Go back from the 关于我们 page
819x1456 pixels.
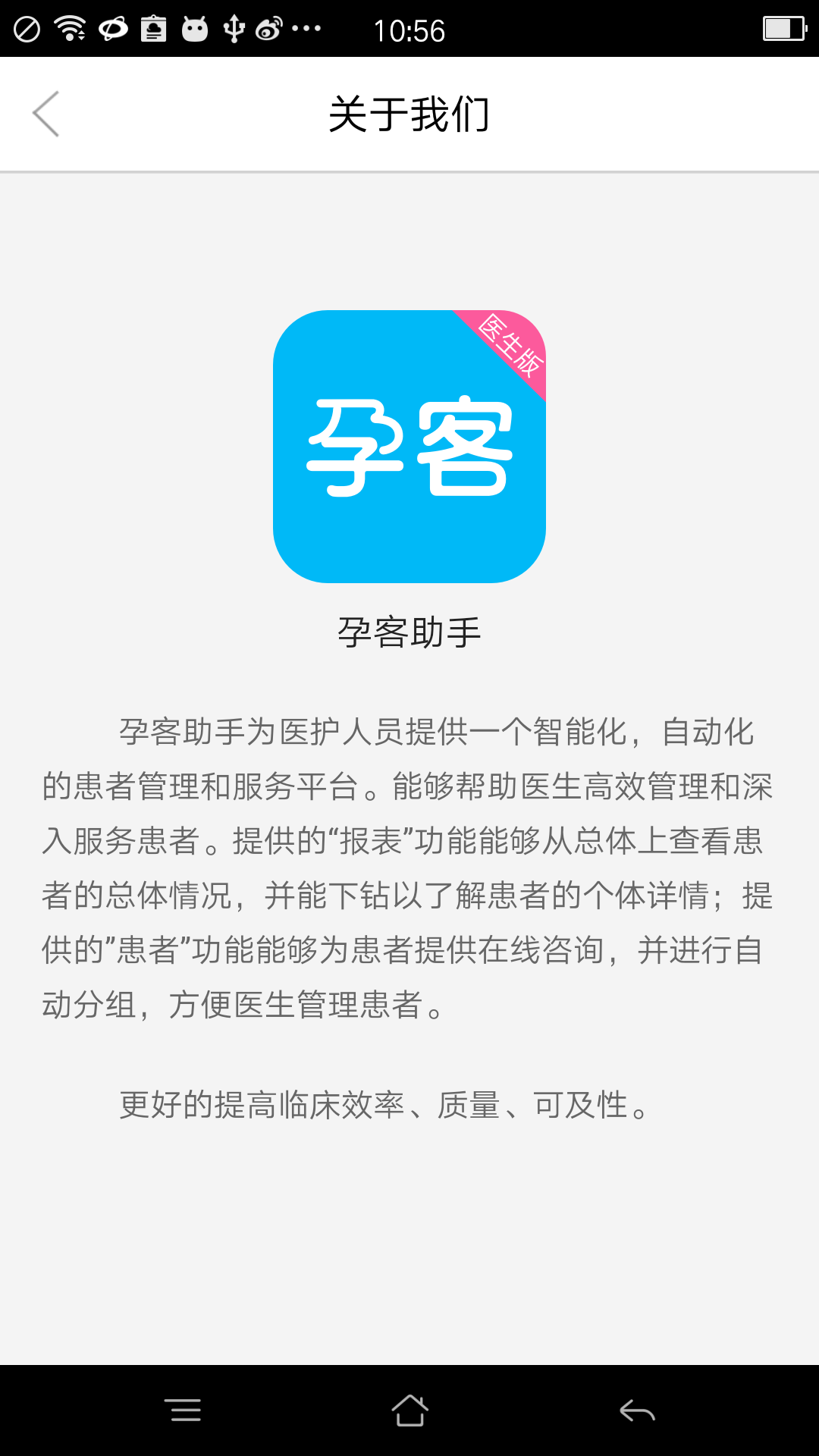pyautogui.click(x=46, y=115)
